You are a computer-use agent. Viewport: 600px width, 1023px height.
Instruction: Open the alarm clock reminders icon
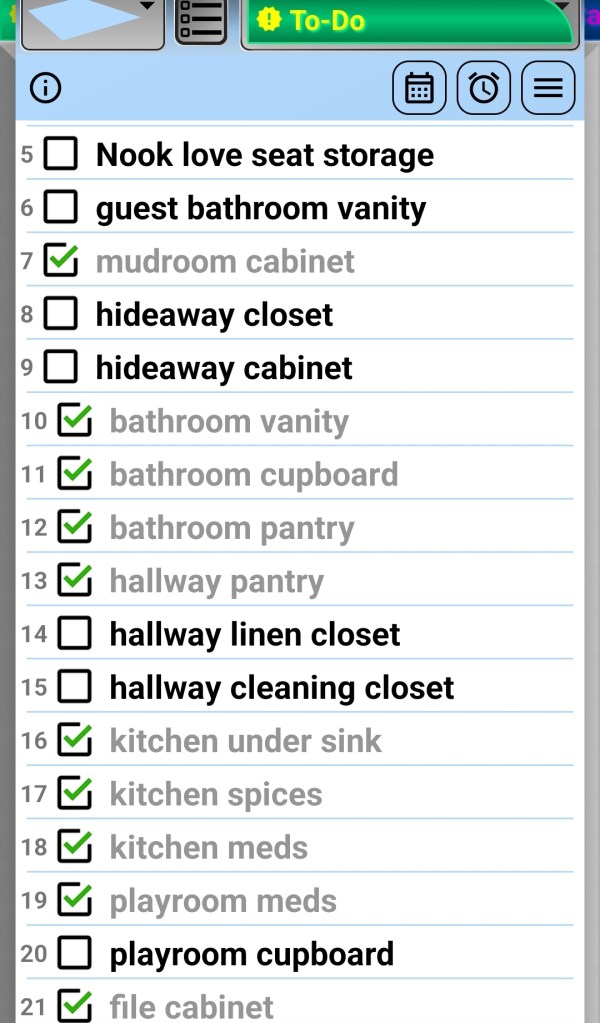tap(483, 88)
